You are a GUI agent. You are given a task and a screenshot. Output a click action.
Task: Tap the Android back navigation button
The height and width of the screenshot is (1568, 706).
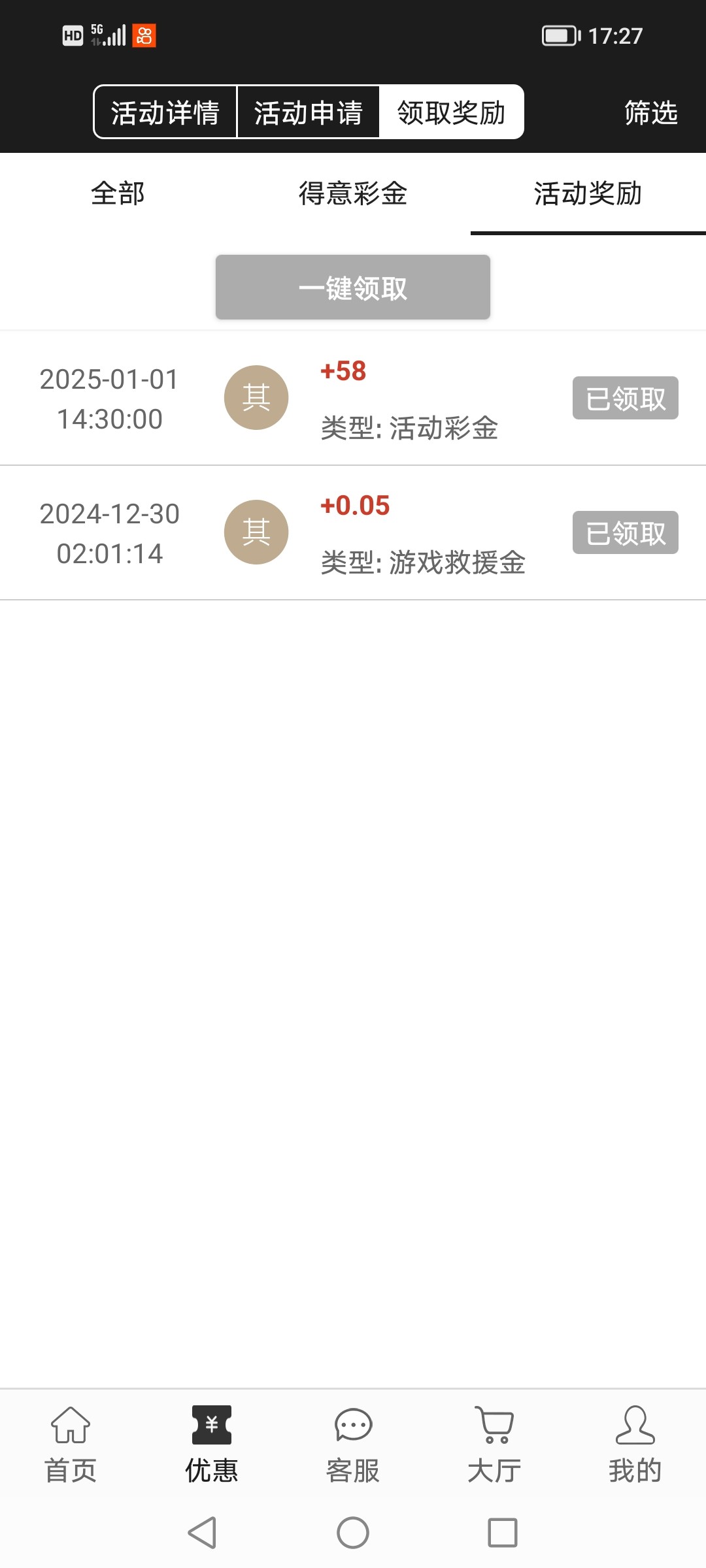(203, 1531)
